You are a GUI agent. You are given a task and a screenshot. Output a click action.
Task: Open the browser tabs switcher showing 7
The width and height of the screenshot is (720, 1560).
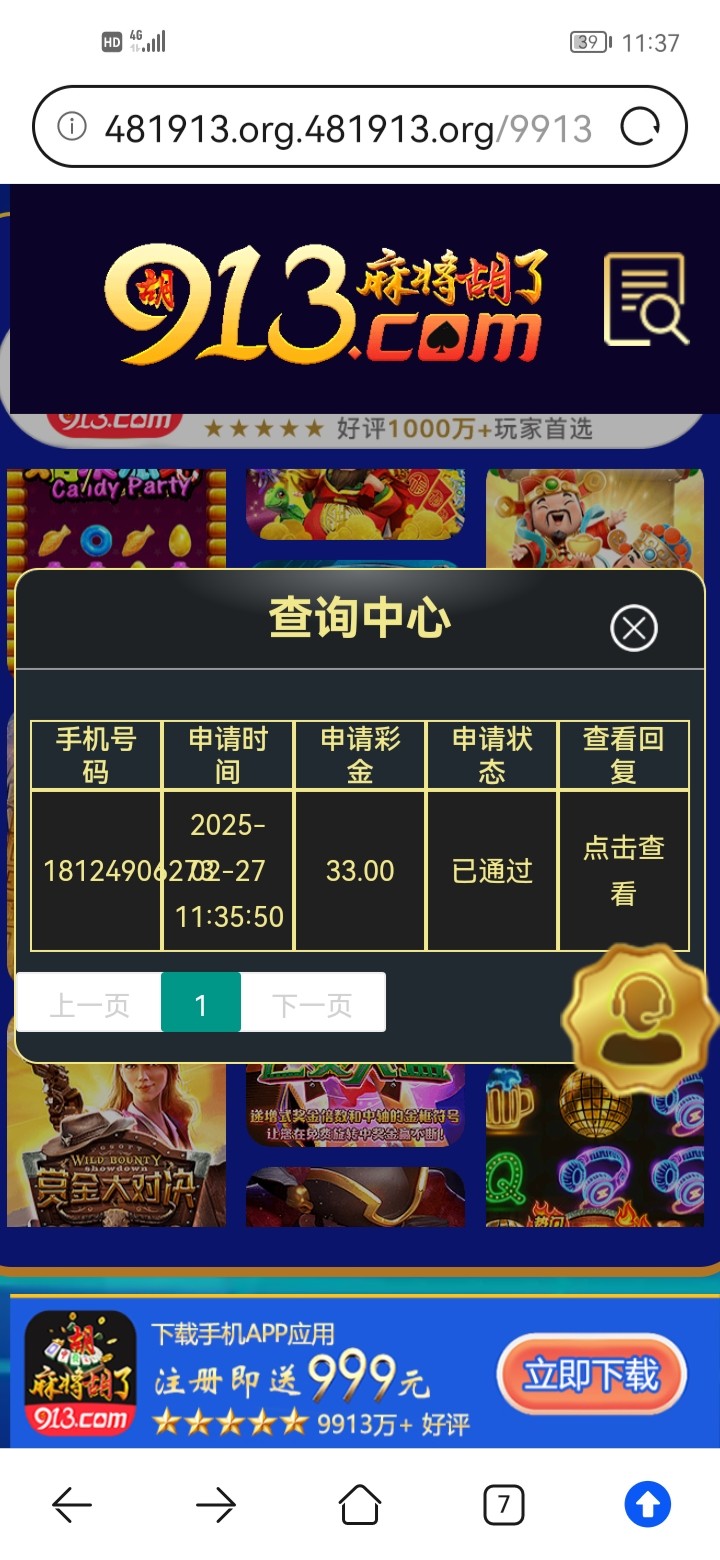[x=503, y=1504]
